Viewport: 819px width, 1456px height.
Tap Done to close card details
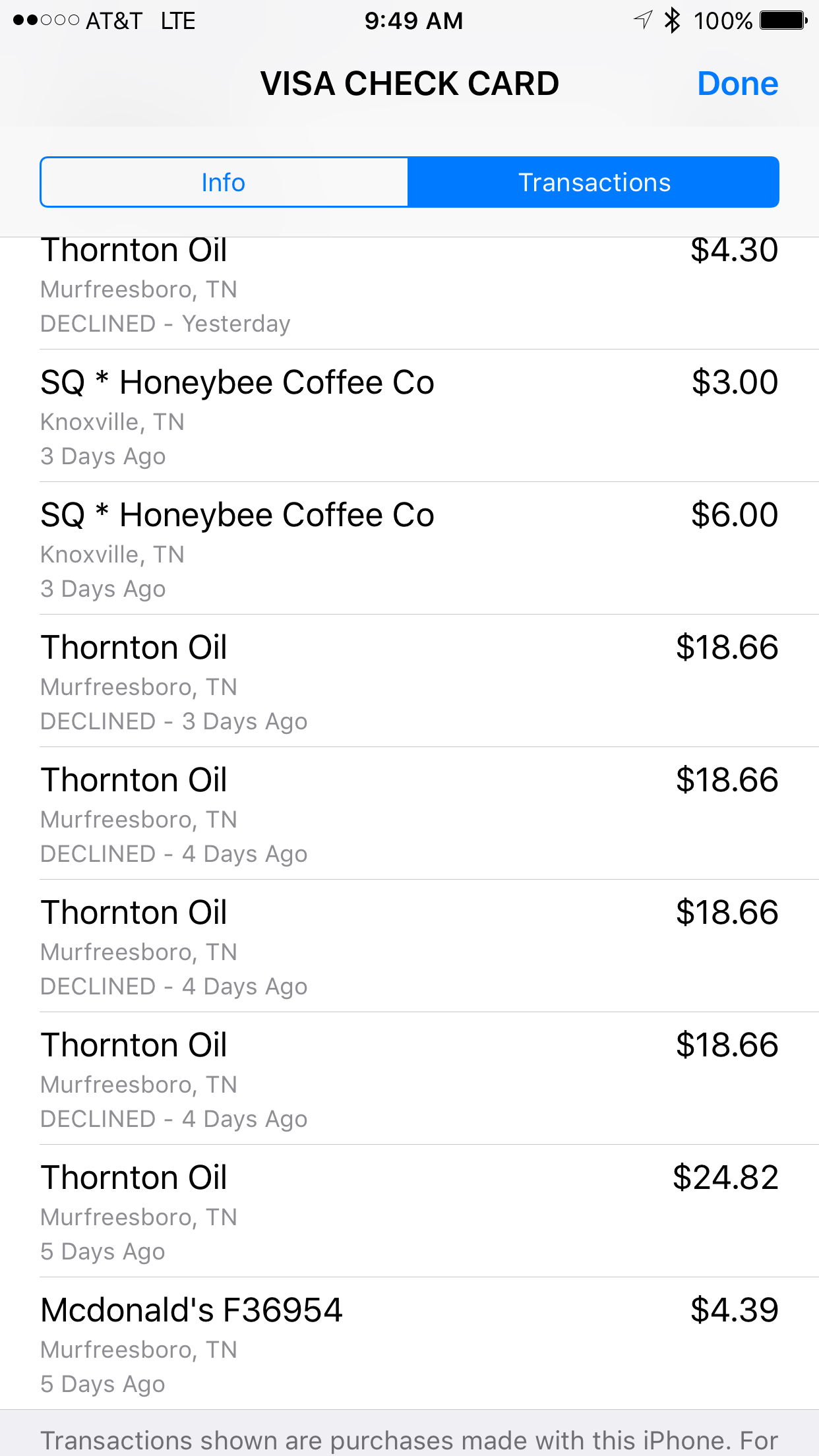pos(737,84)
